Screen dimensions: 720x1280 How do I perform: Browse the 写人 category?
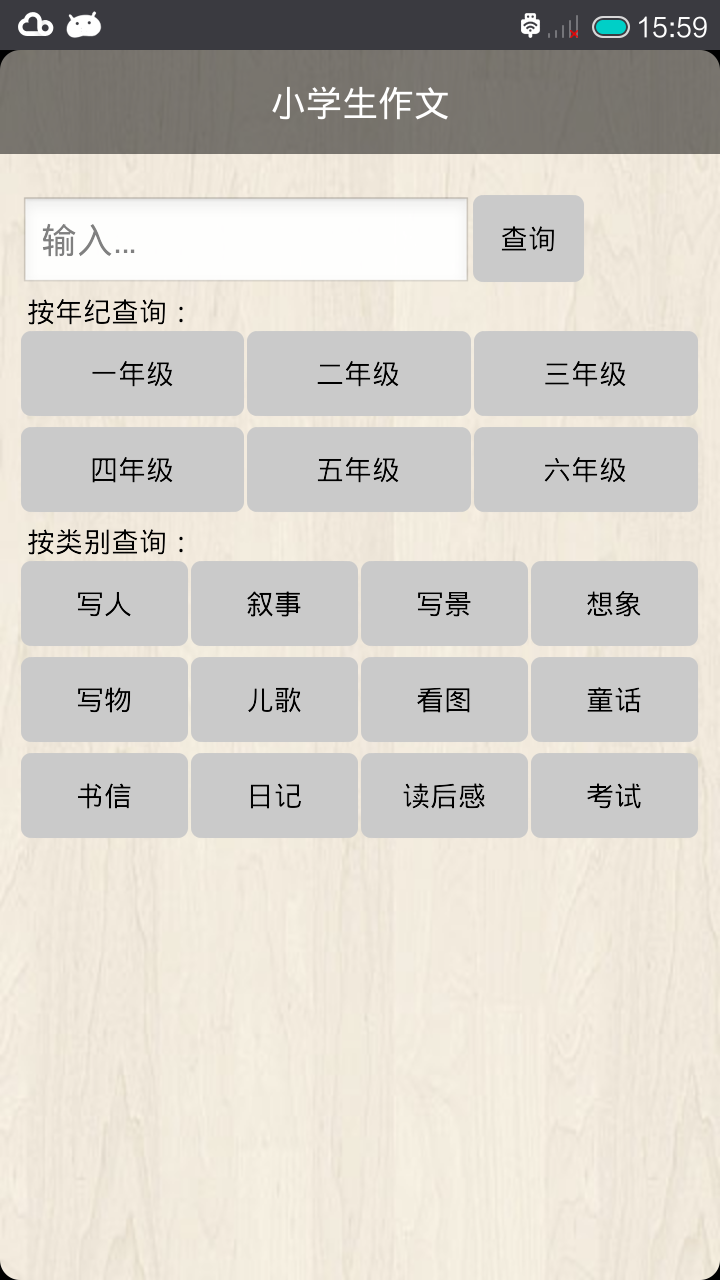(x=104, y=604)
